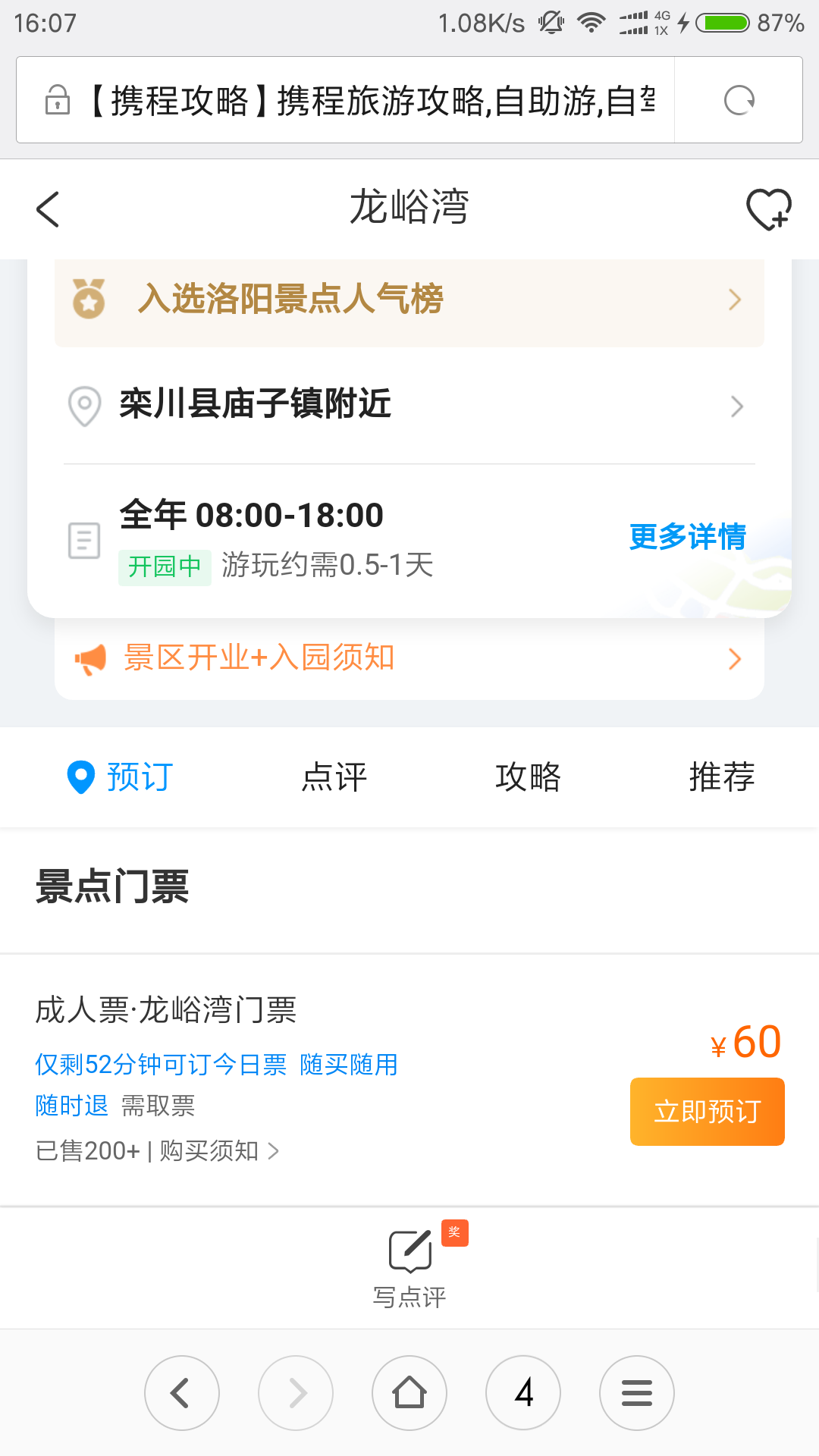Switch to the 预订 tab
The width and height of the screenshot is (819, 1456).
pos(121,777)
